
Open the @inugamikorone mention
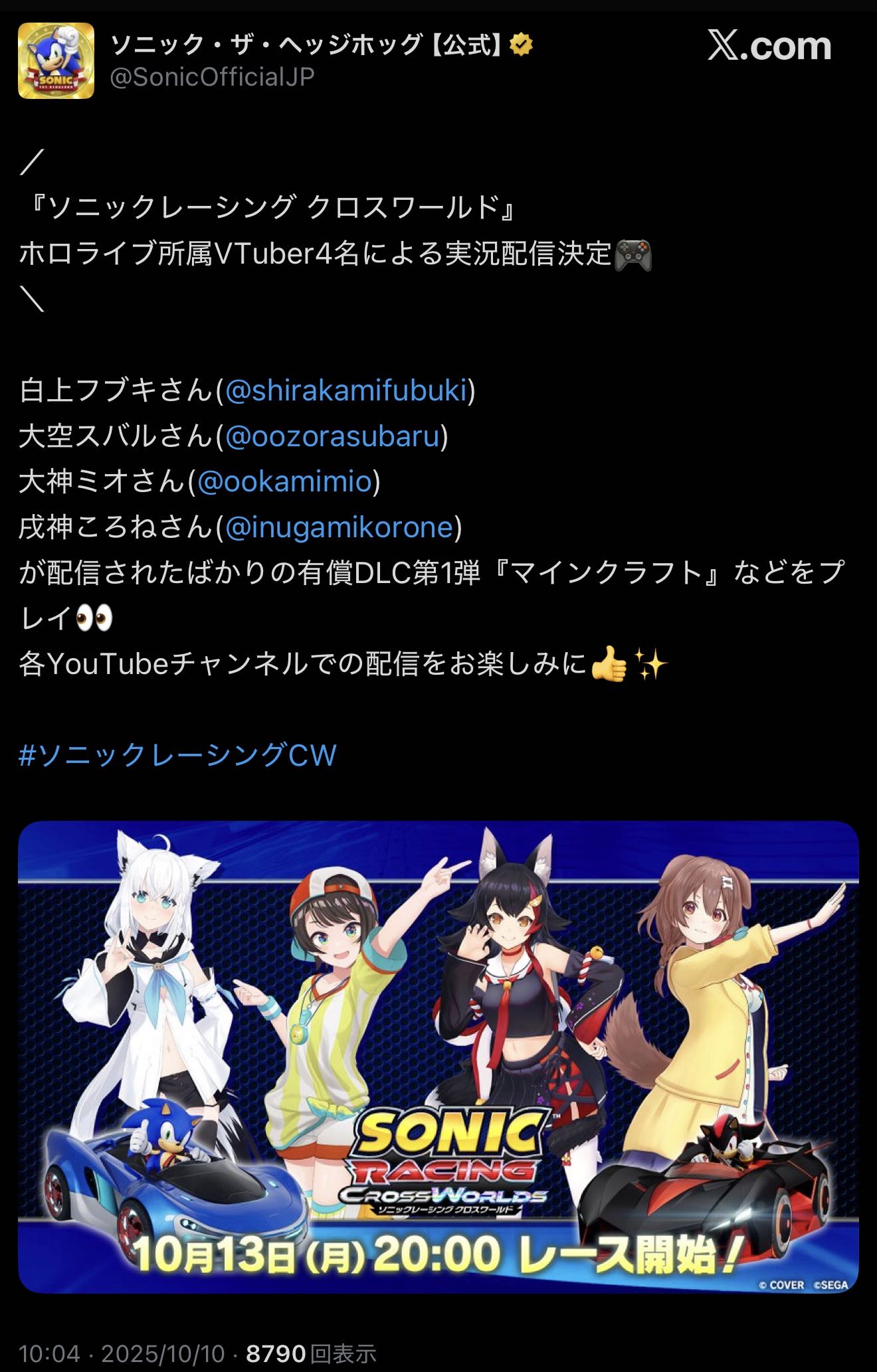(340, 527)
